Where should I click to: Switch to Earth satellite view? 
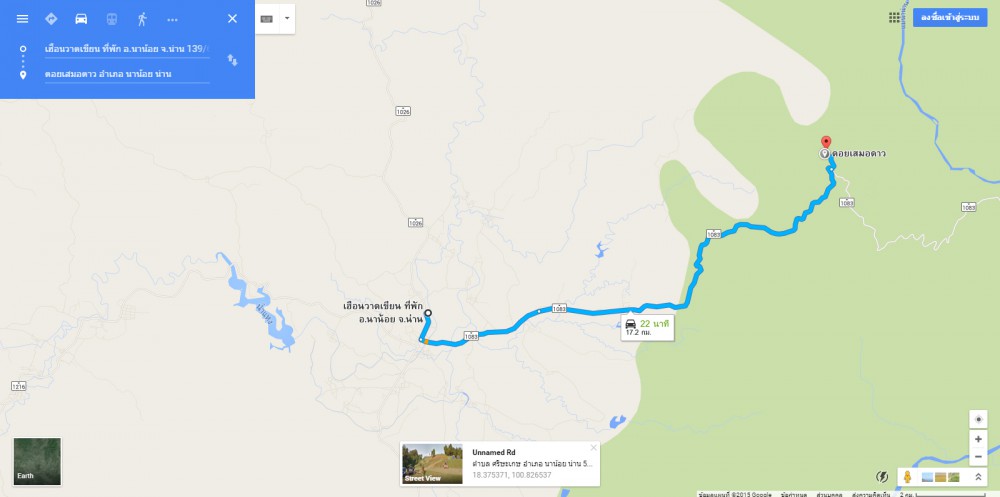(37, 461)
